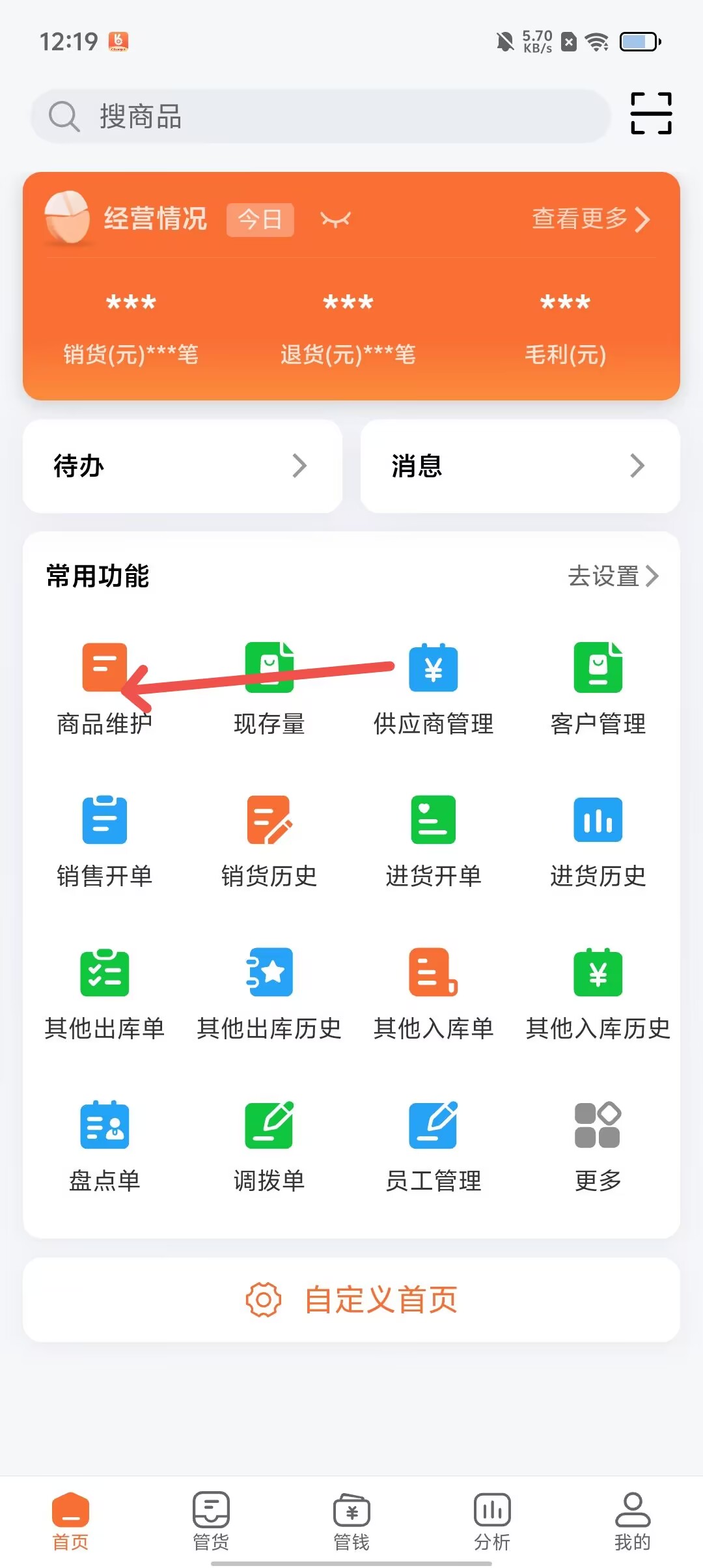Create a 进货开单 purchase order
The height and width of the screenshot is (1568, 703).
point(434,841)
